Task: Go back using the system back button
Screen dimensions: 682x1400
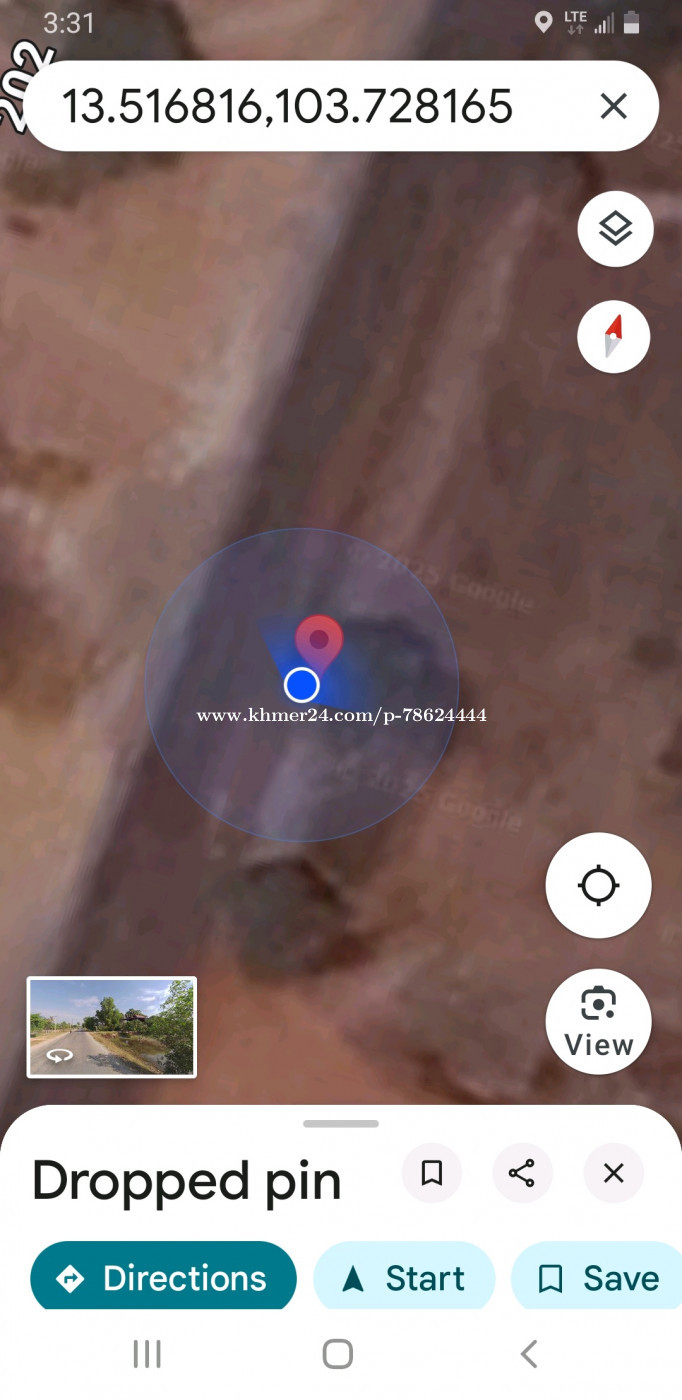Action: 529,1354
